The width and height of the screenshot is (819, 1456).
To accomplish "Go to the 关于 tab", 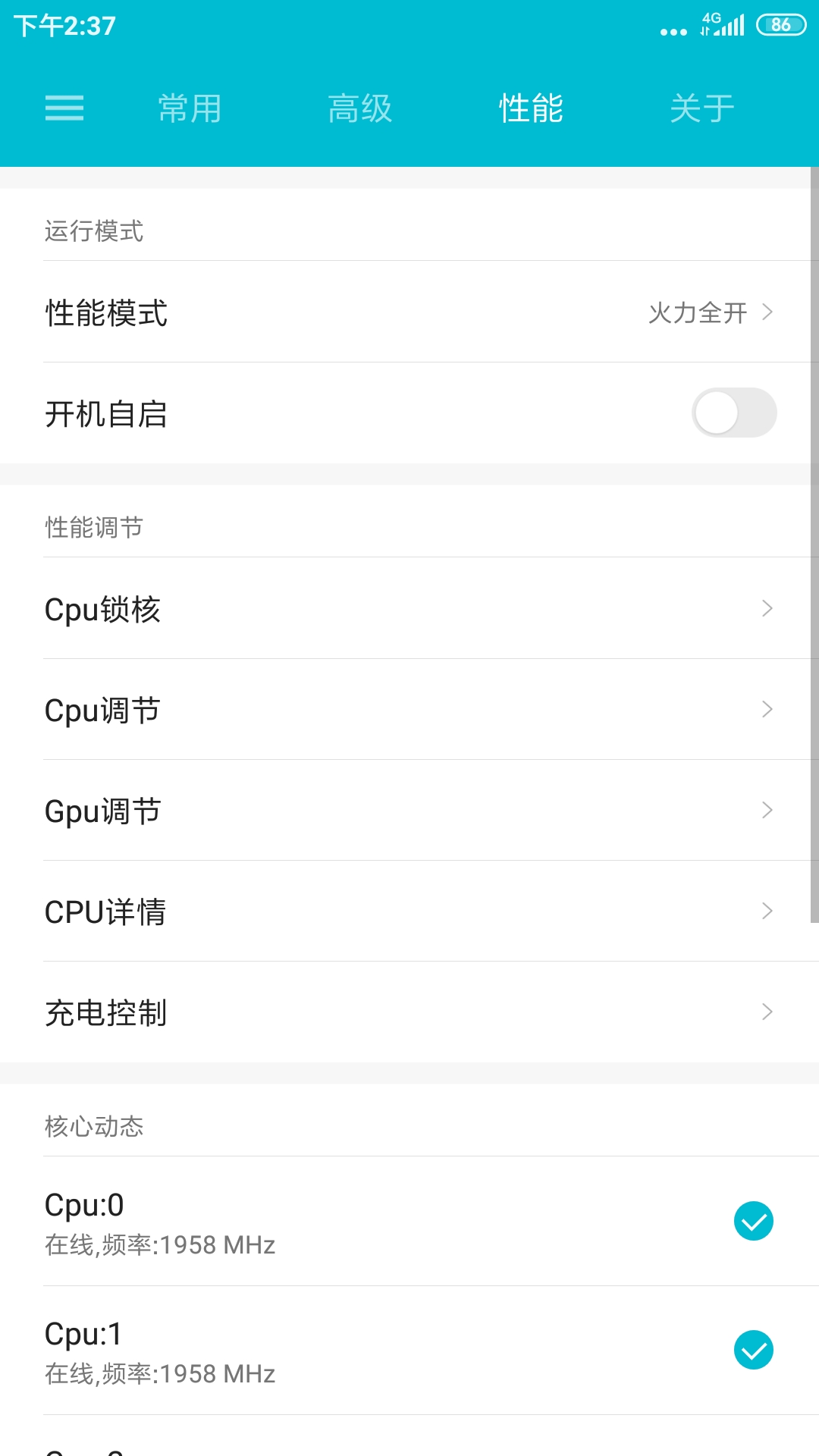I will pyautogui.click(x=702, y=108).
